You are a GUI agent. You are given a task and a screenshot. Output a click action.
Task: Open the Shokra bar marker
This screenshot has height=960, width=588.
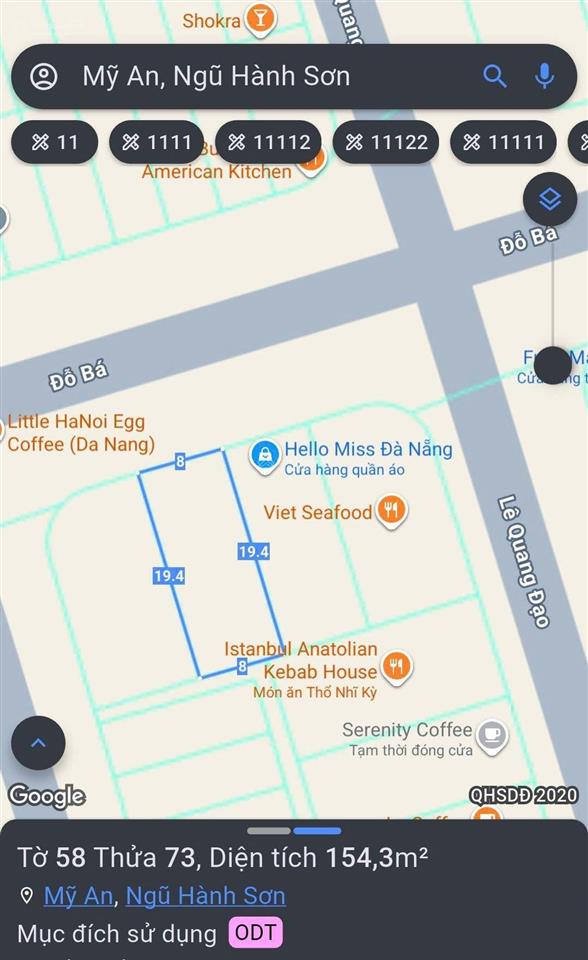click(260, 18)
